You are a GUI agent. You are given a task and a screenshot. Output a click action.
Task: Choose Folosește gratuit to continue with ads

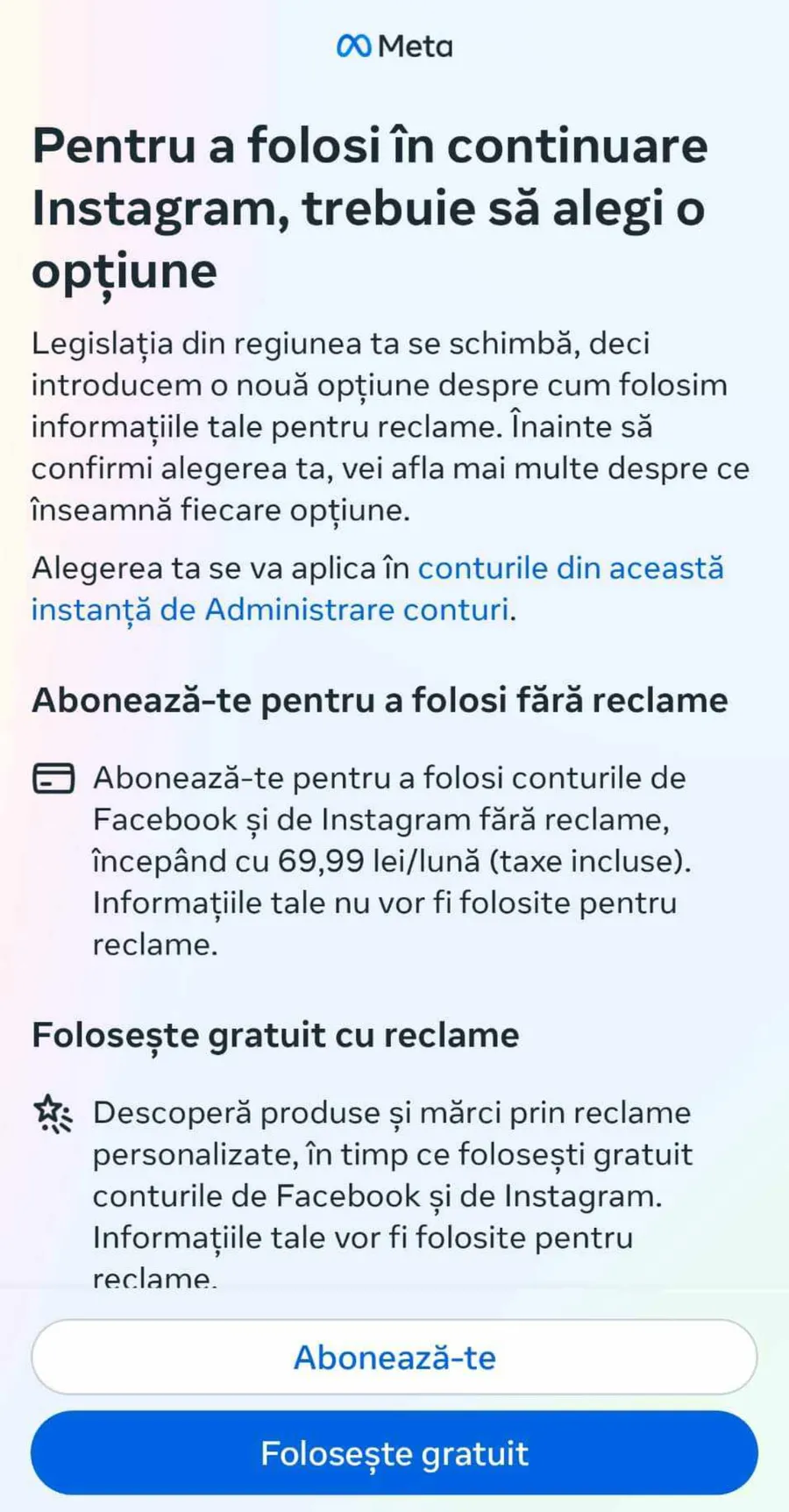394,1453
